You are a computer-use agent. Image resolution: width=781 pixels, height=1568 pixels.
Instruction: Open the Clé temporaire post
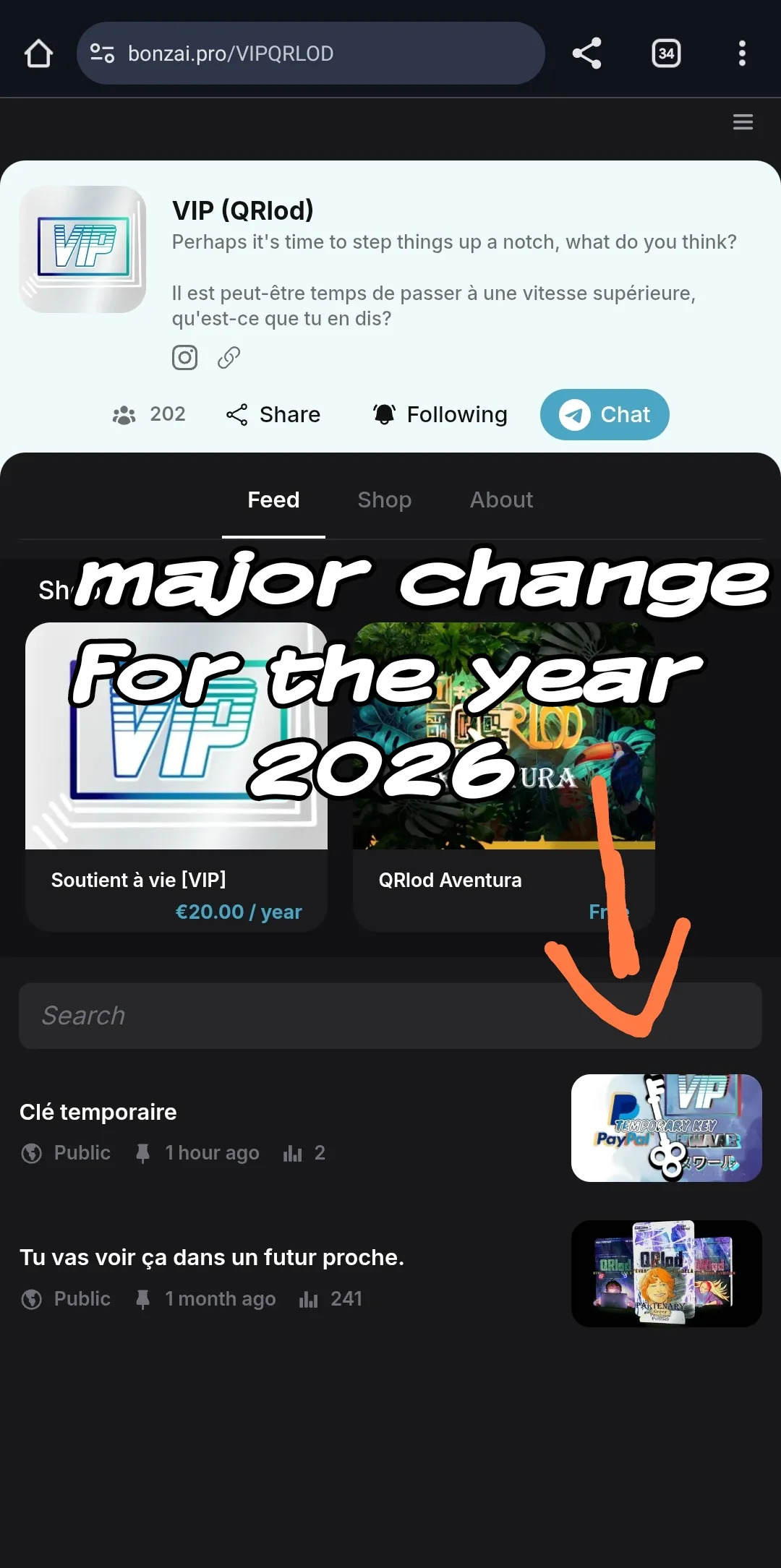click(98, 1112)
